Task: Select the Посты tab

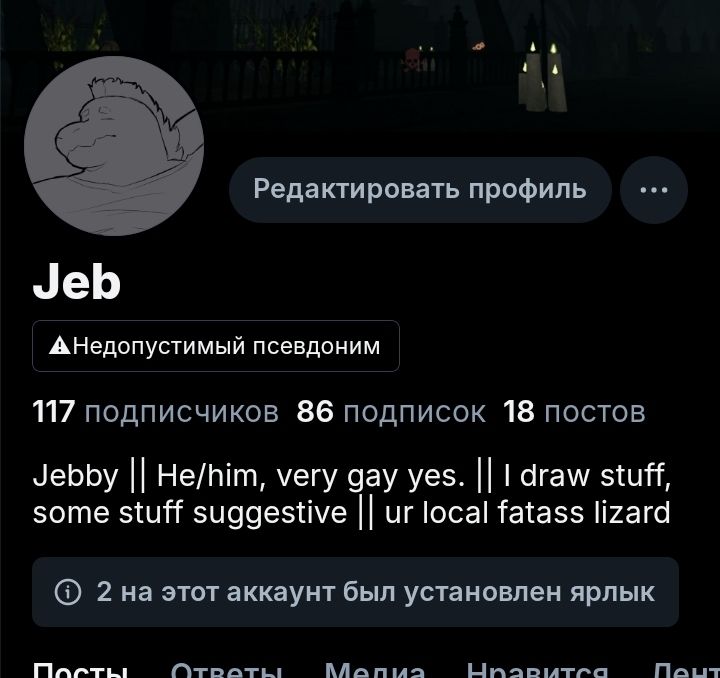Action: 80,670
